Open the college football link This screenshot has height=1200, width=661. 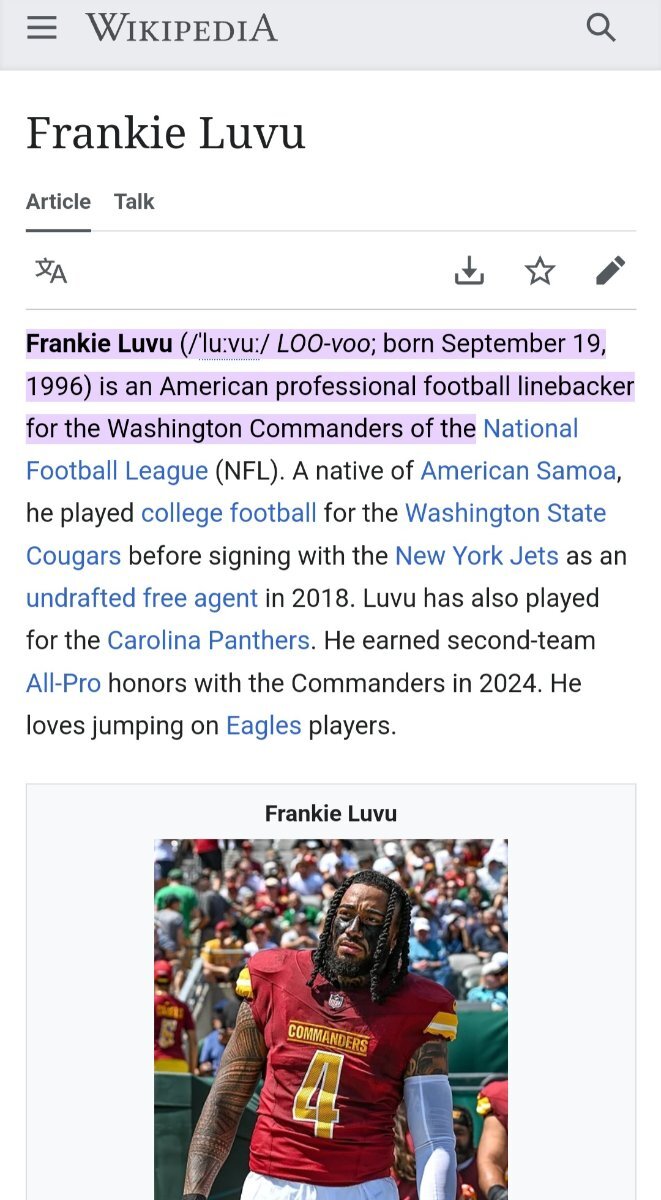229,514
